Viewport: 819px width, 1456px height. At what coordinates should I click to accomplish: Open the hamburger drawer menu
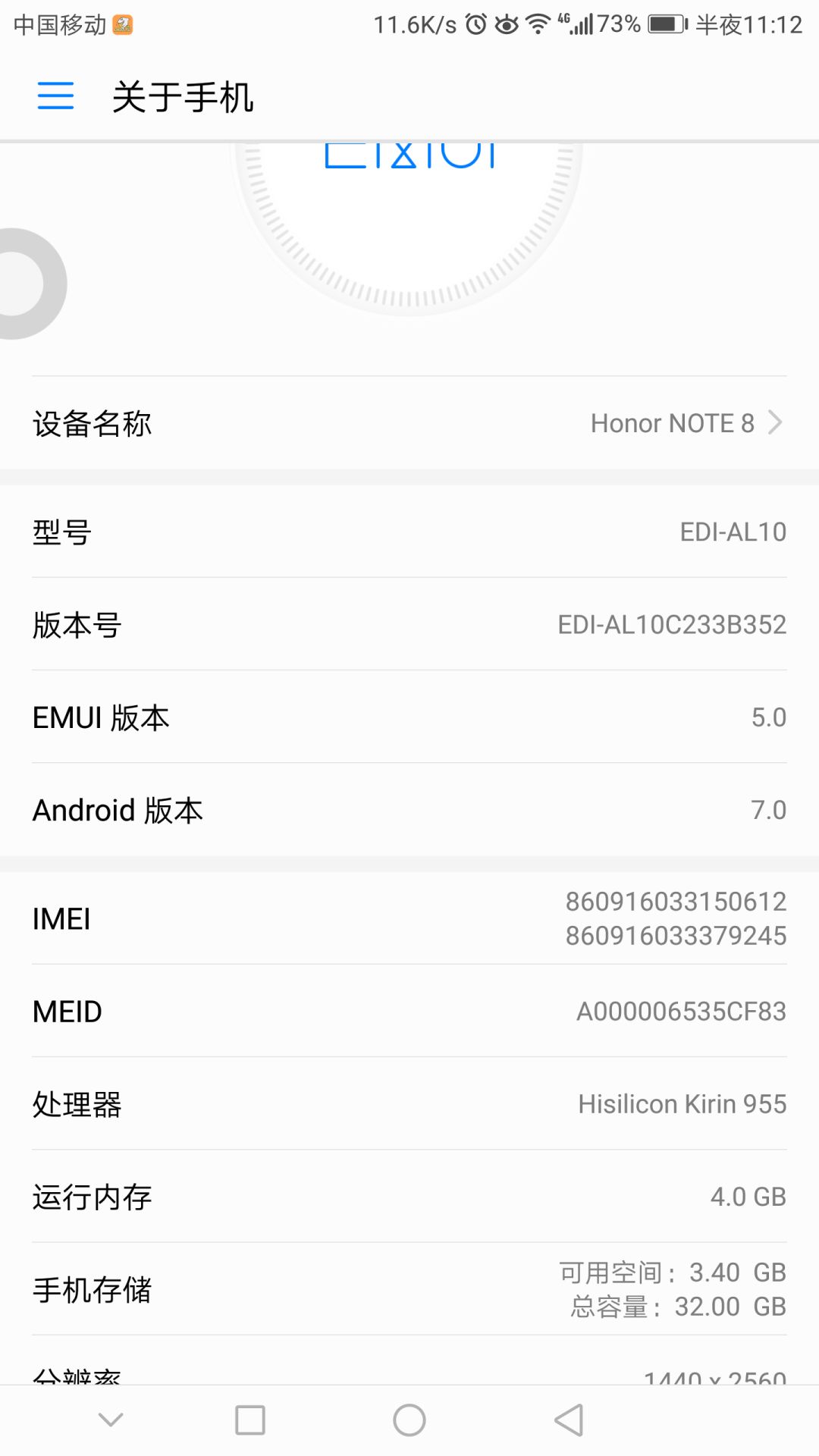(55, 96)
